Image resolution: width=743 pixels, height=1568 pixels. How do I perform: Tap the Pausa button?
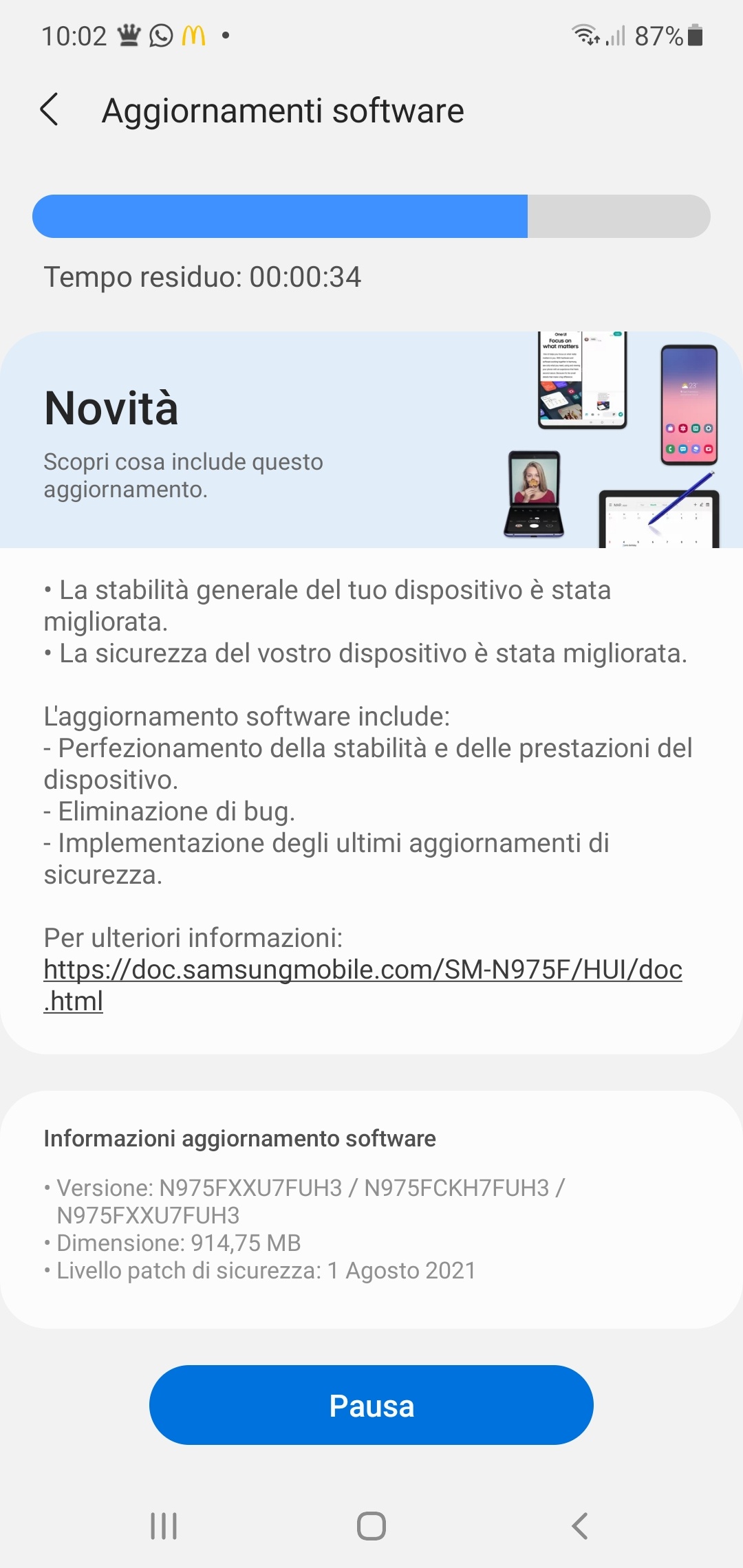click(x=371, y=1405)
